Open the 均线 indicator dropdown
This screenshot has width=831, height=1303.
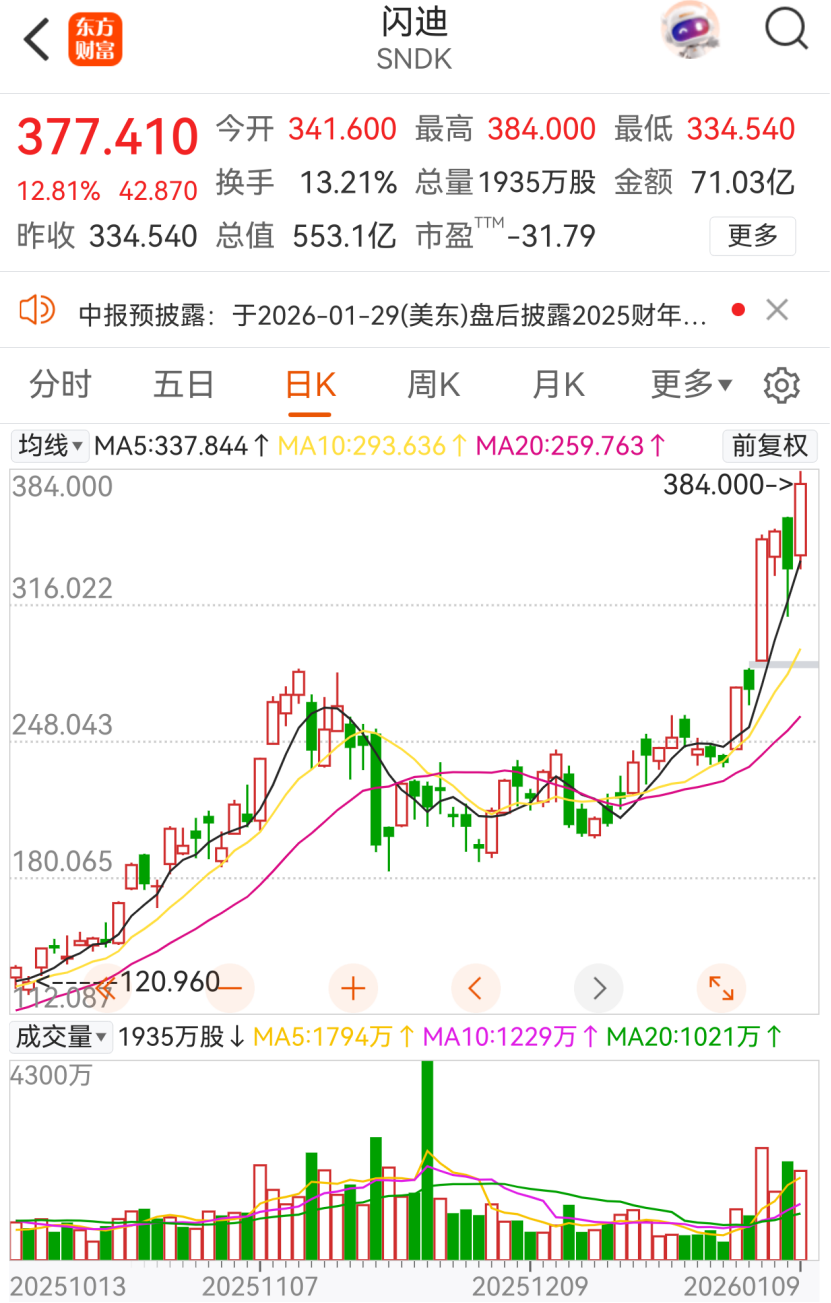50,446
